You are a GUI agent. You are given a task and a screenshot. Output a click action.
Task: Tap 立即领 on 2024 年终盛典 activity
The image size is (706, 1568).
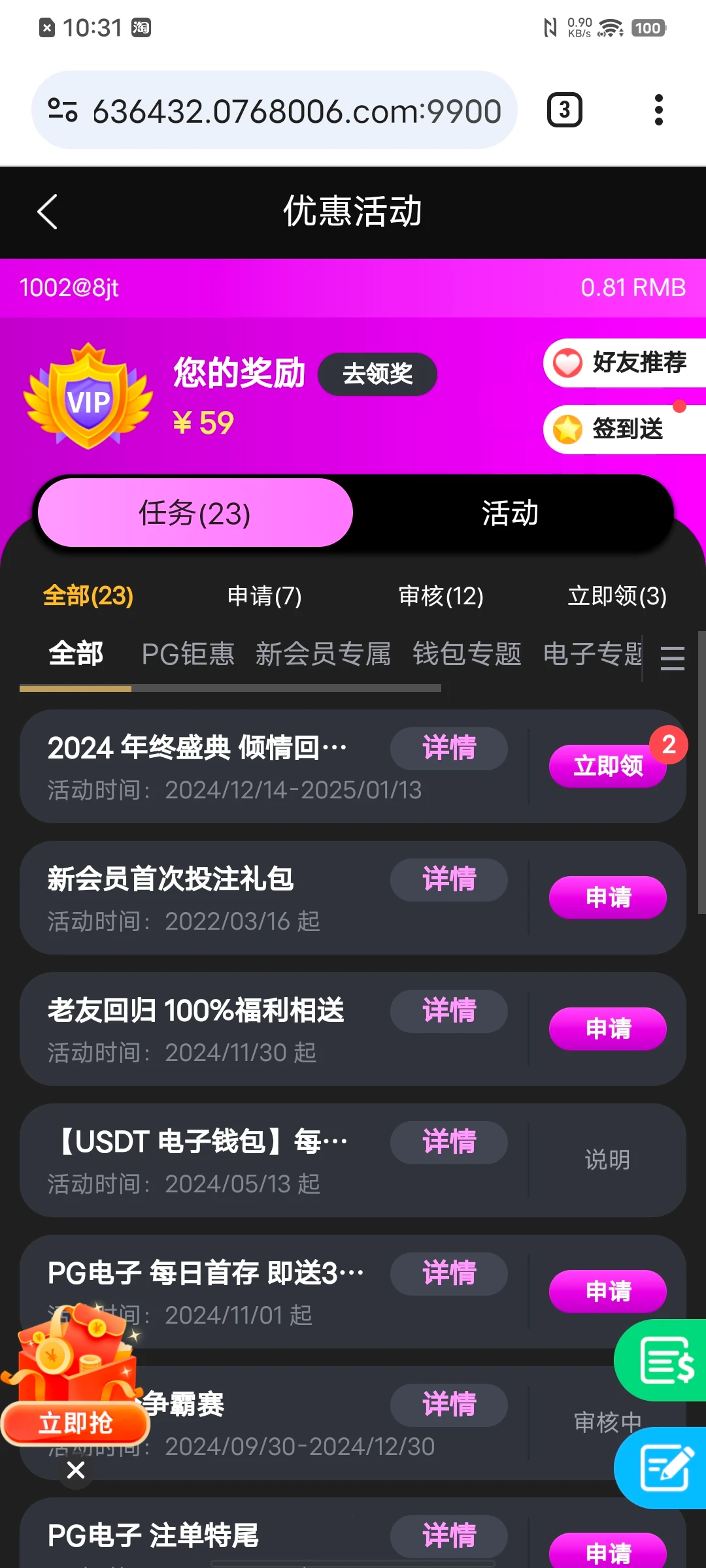coord(607,767)
